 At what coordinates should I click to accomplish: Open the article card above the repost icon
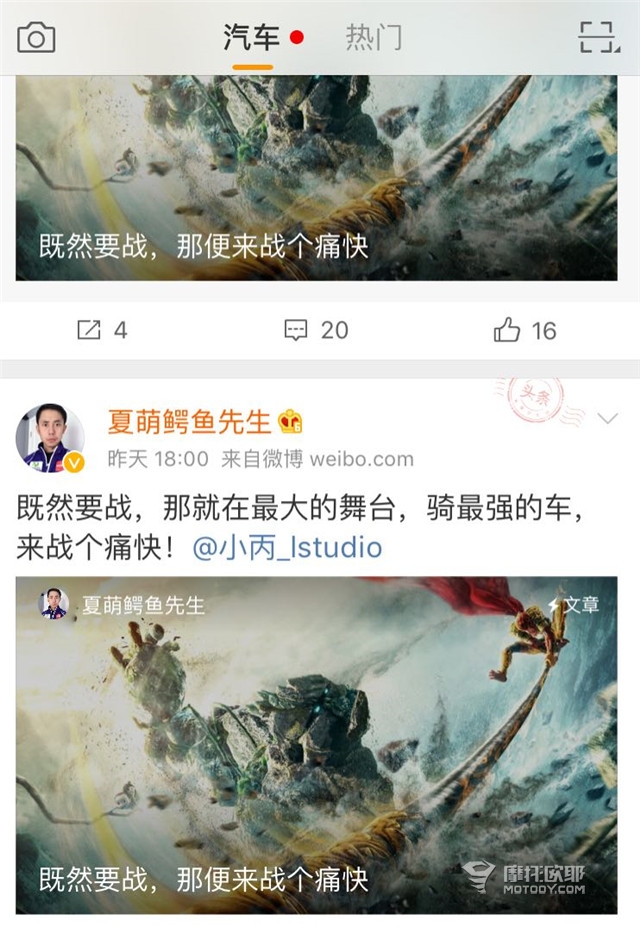pos(316,180)
